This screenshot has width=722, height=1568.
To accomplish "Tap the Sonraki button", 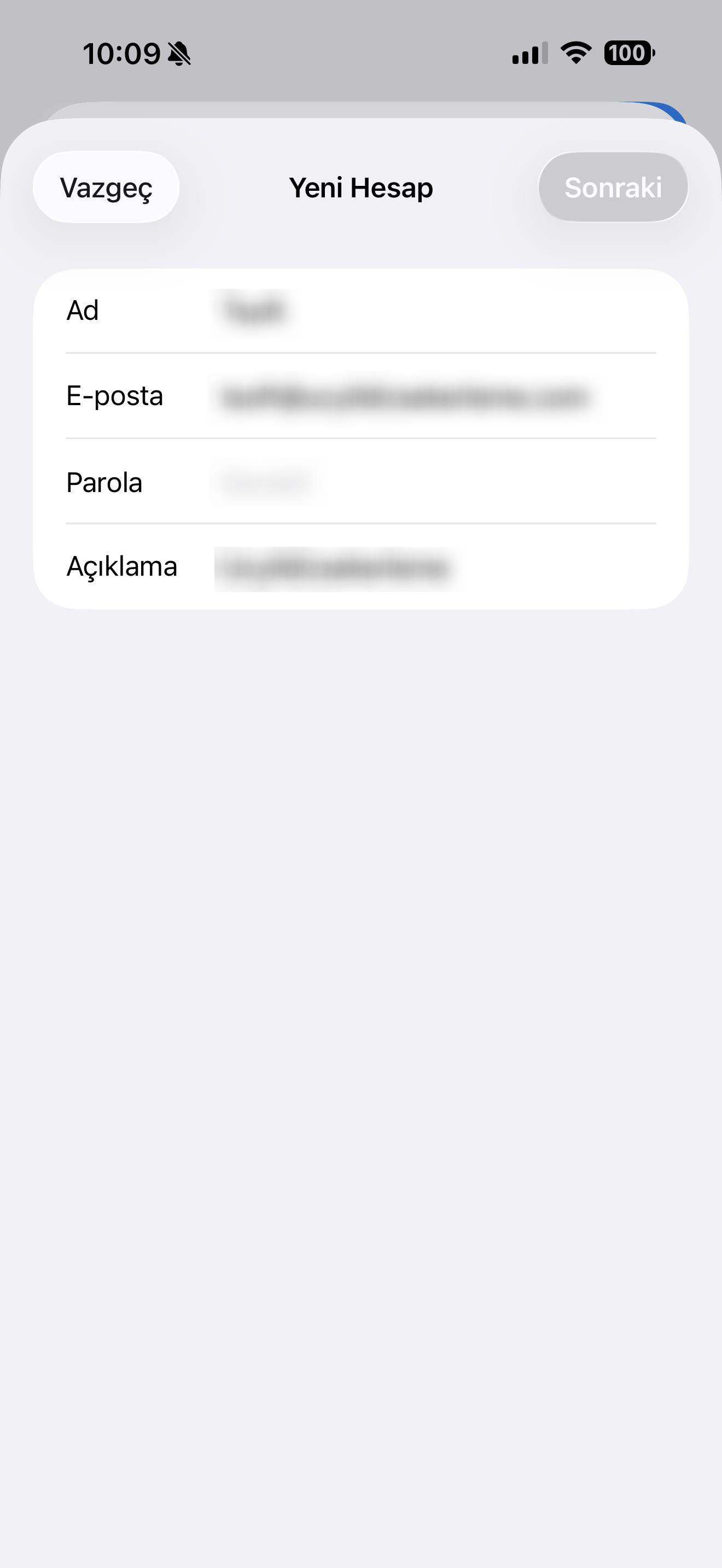I will tap(613, 188).
